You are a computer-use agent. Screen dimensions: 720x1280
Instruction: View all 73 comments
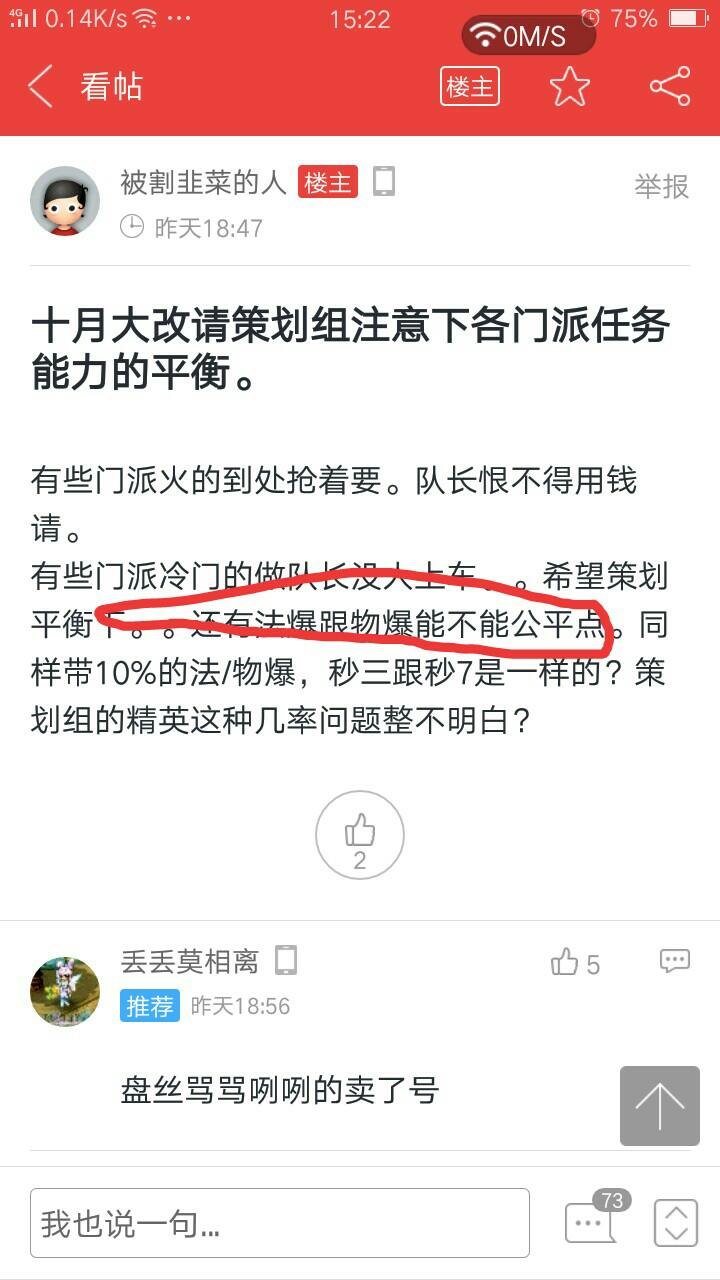click(x=592, y=1221)
